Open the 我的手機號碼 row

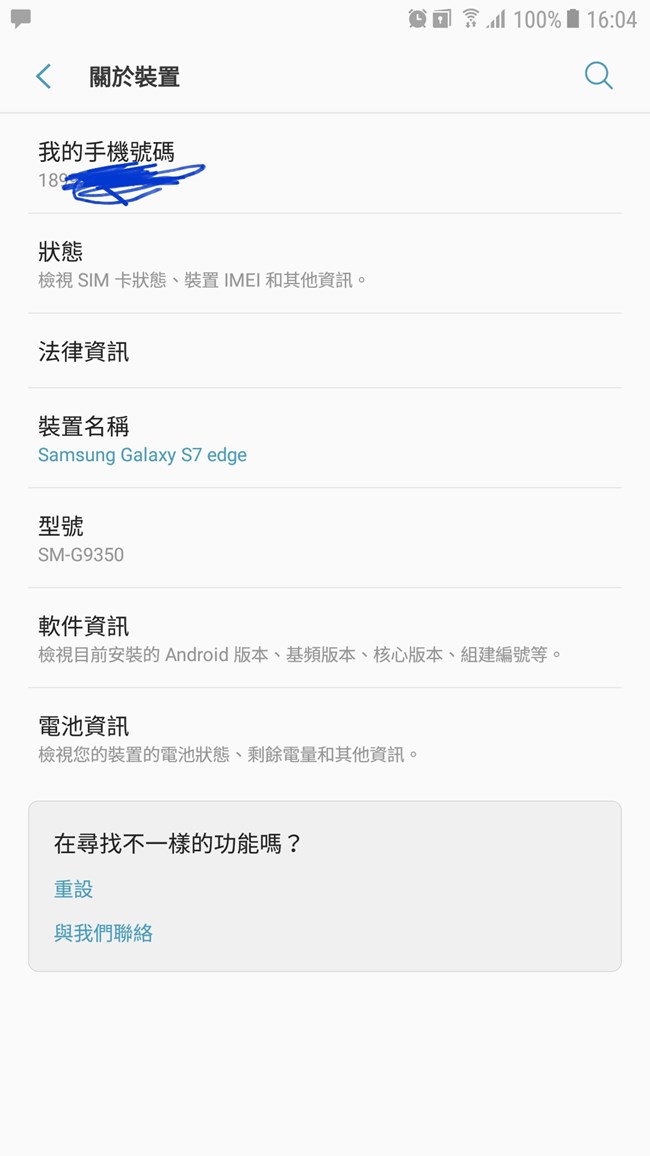tap(325, 164)
